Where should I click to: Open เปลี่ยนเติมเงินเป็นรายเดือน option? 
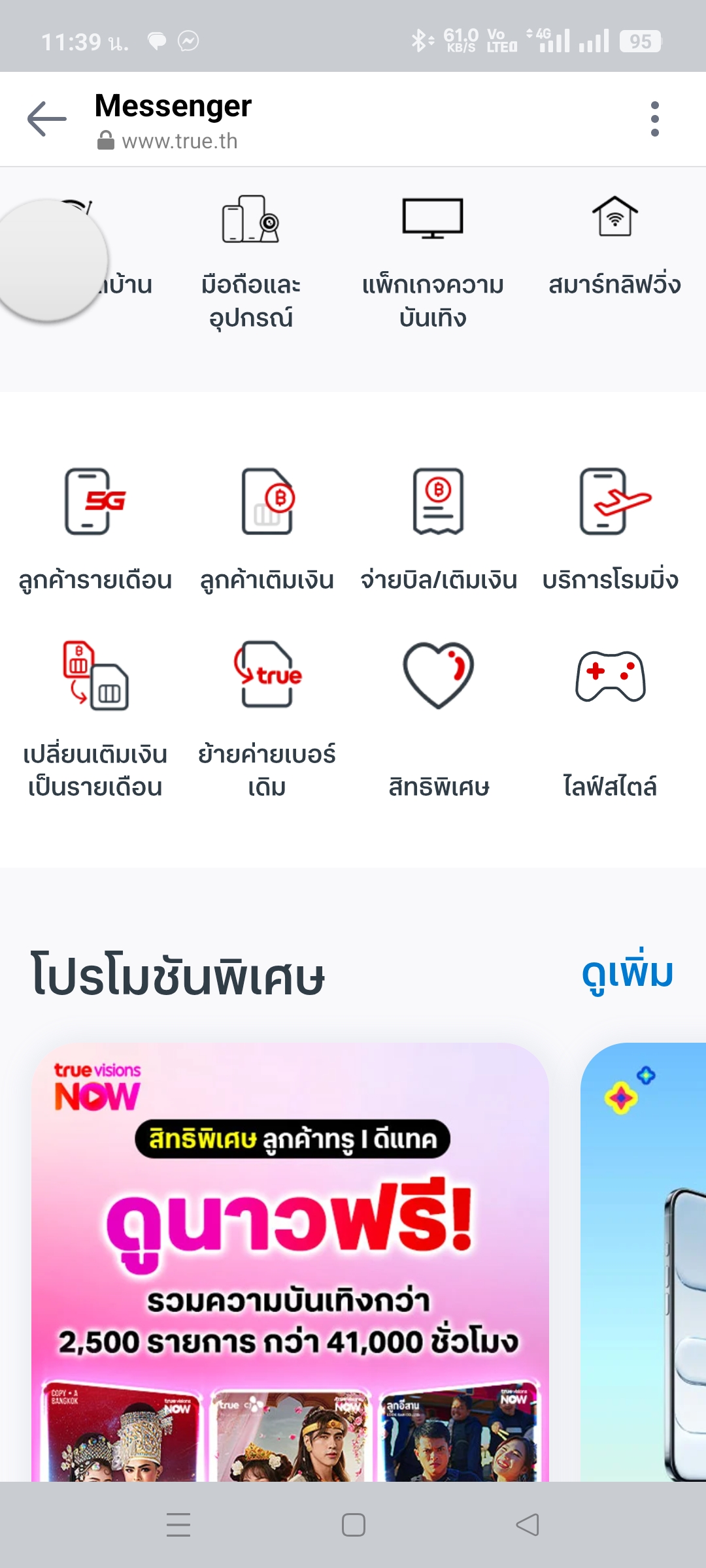point(95,719)
